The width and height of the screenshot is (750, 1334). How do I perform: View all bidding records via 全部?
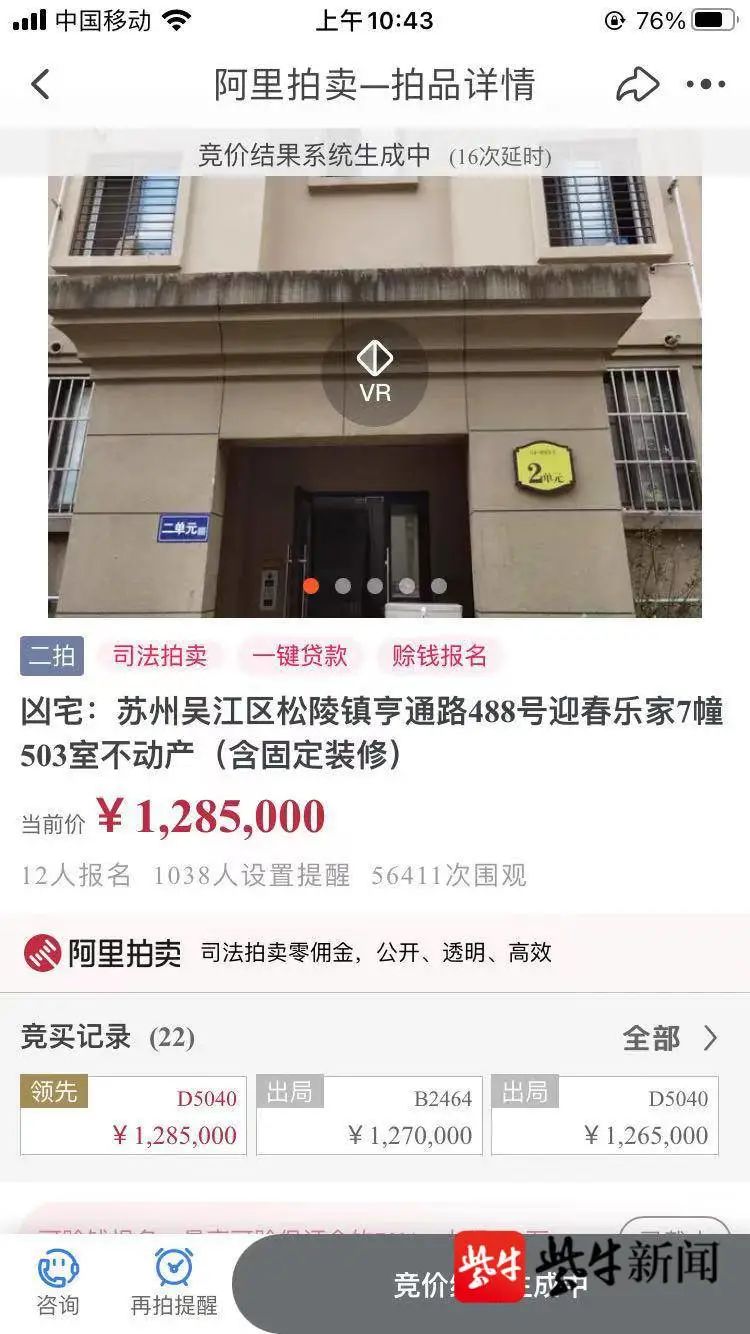coord(668,1038)
